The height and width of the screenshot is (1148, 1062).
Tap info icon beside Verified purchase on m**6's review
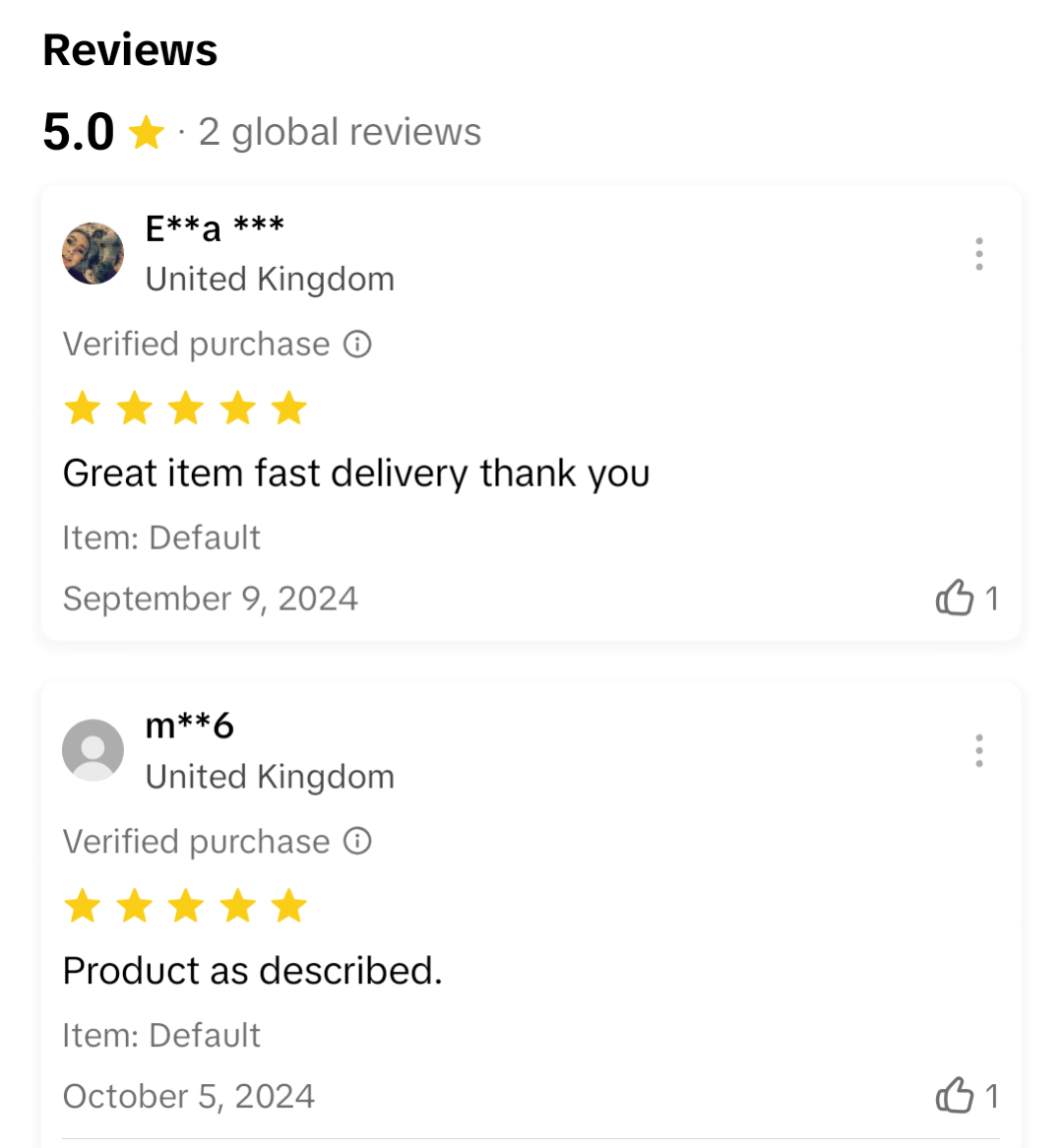pos(357,842)
